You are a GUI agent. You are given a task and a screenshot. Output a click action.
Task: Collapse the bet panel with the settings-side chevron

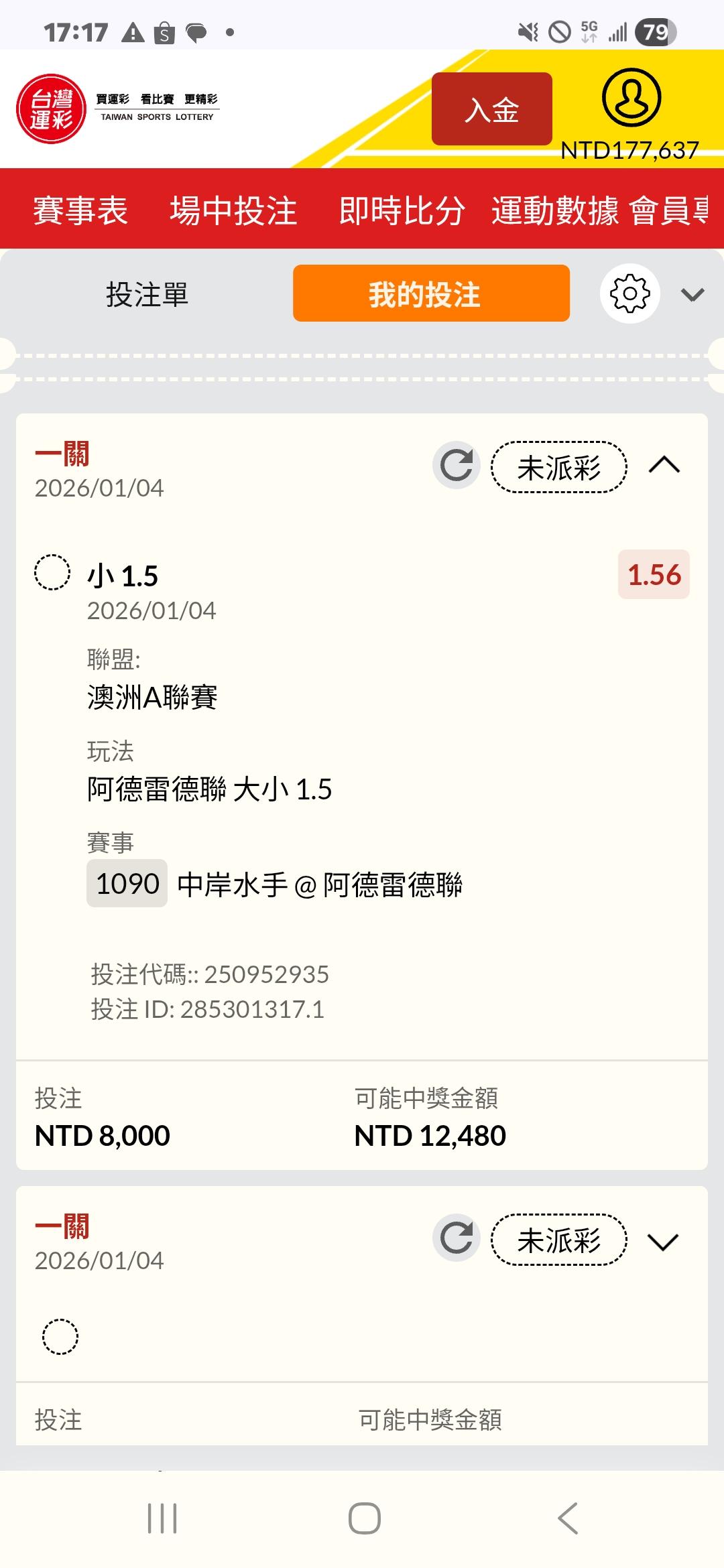pos(692,294)
